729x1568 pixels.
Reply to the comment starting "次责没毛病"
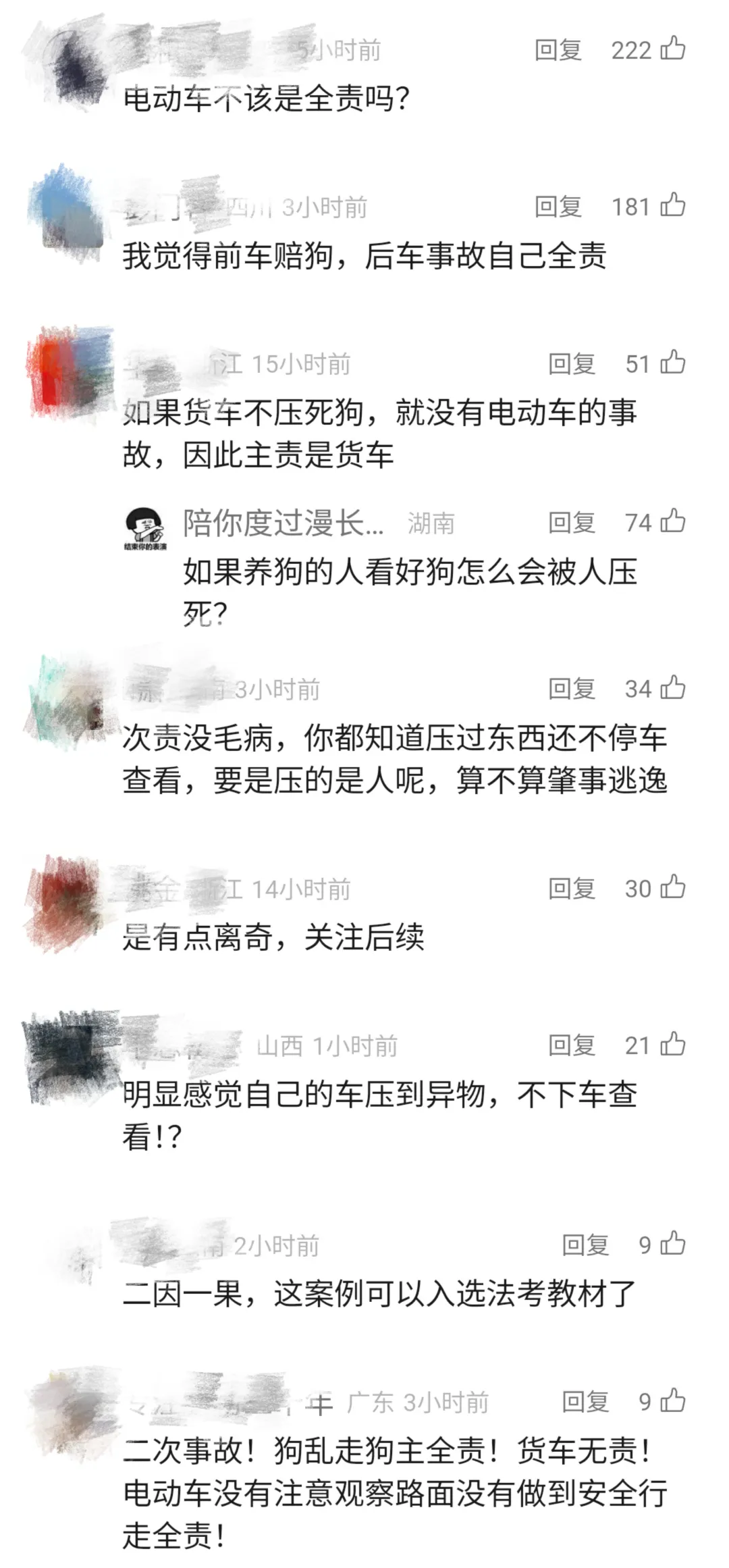571,689
